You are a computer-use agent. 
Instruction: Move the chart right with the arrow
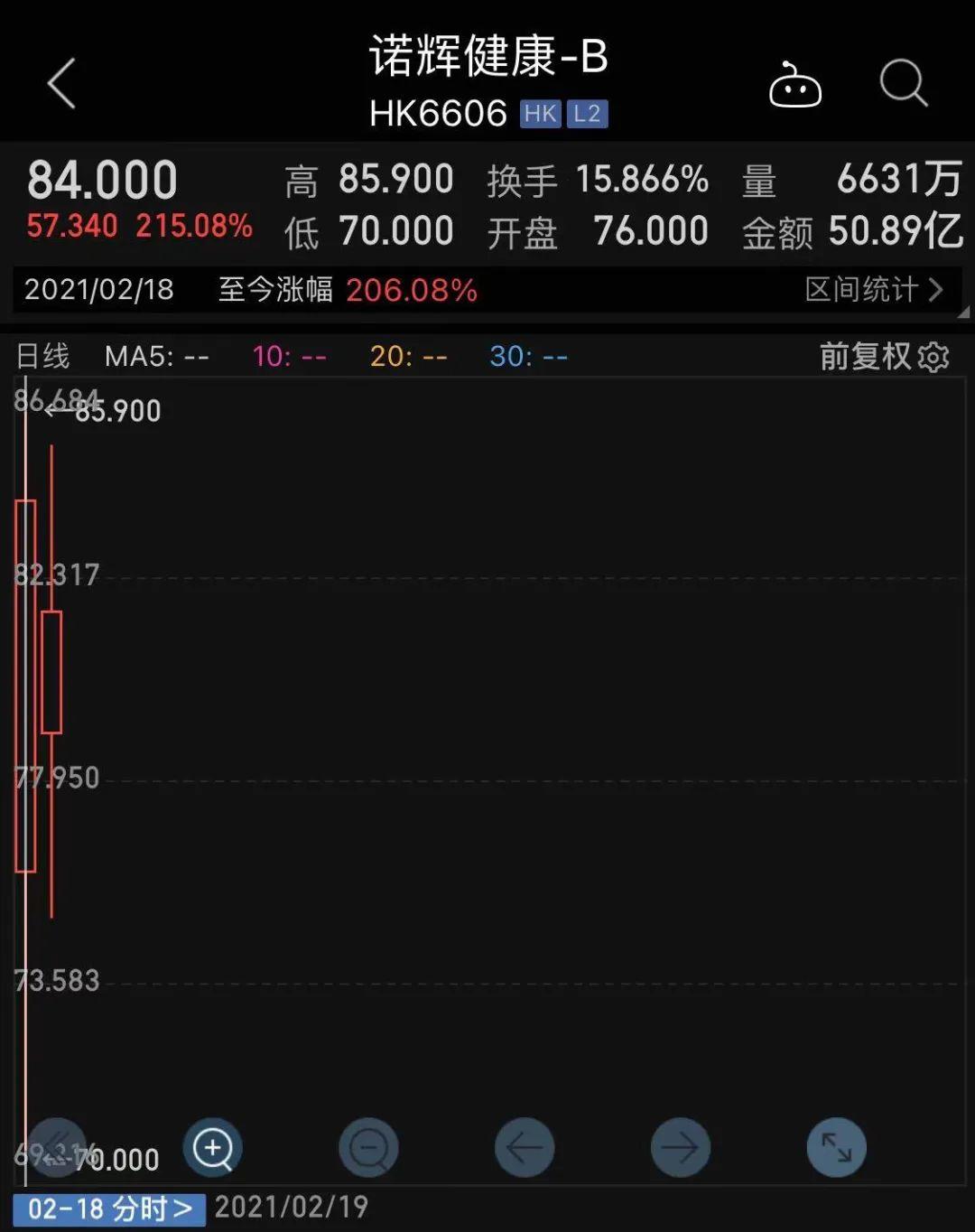pyautogui.click(x=681, y=1148)
